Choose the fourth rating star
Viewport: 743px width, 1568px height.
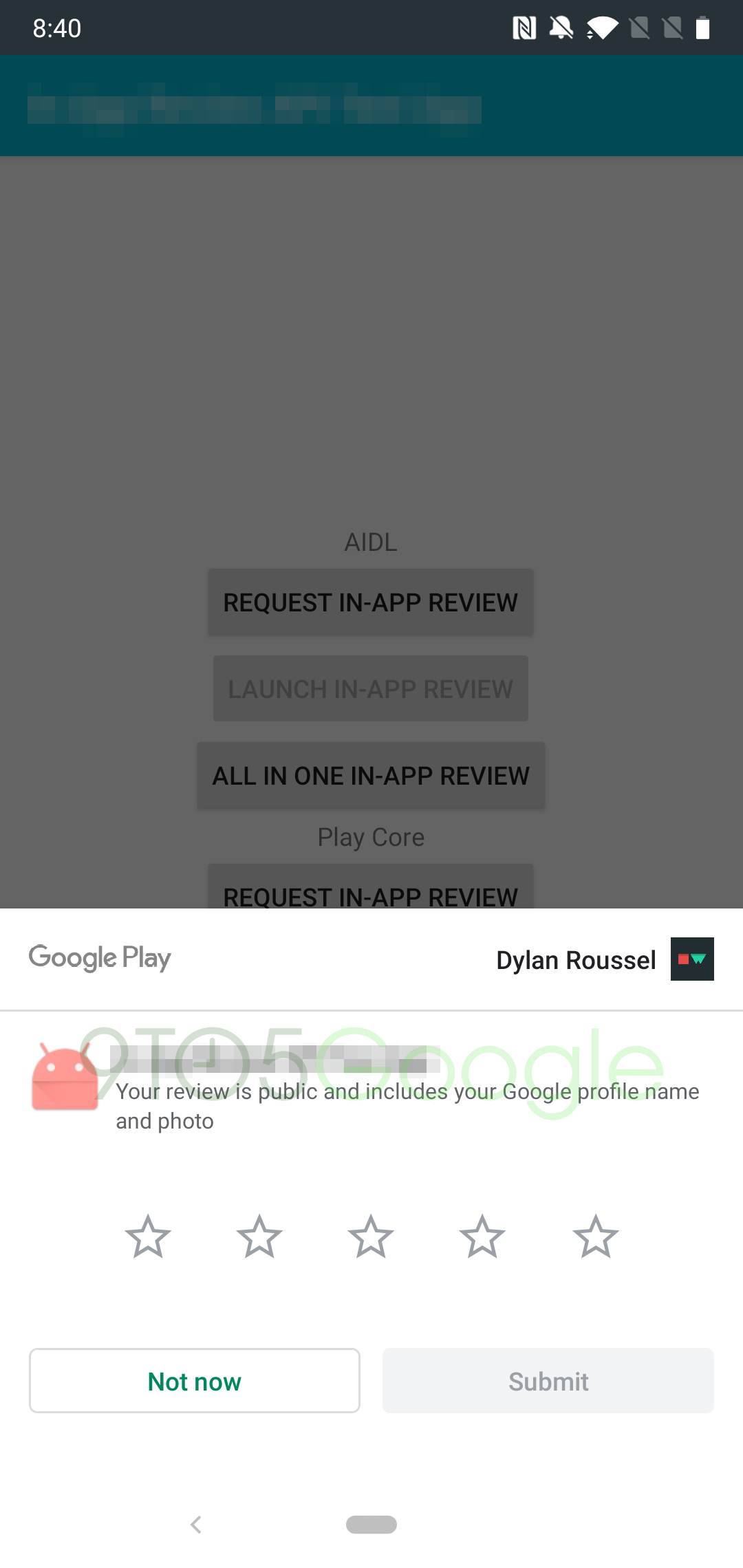(482, 1237)
